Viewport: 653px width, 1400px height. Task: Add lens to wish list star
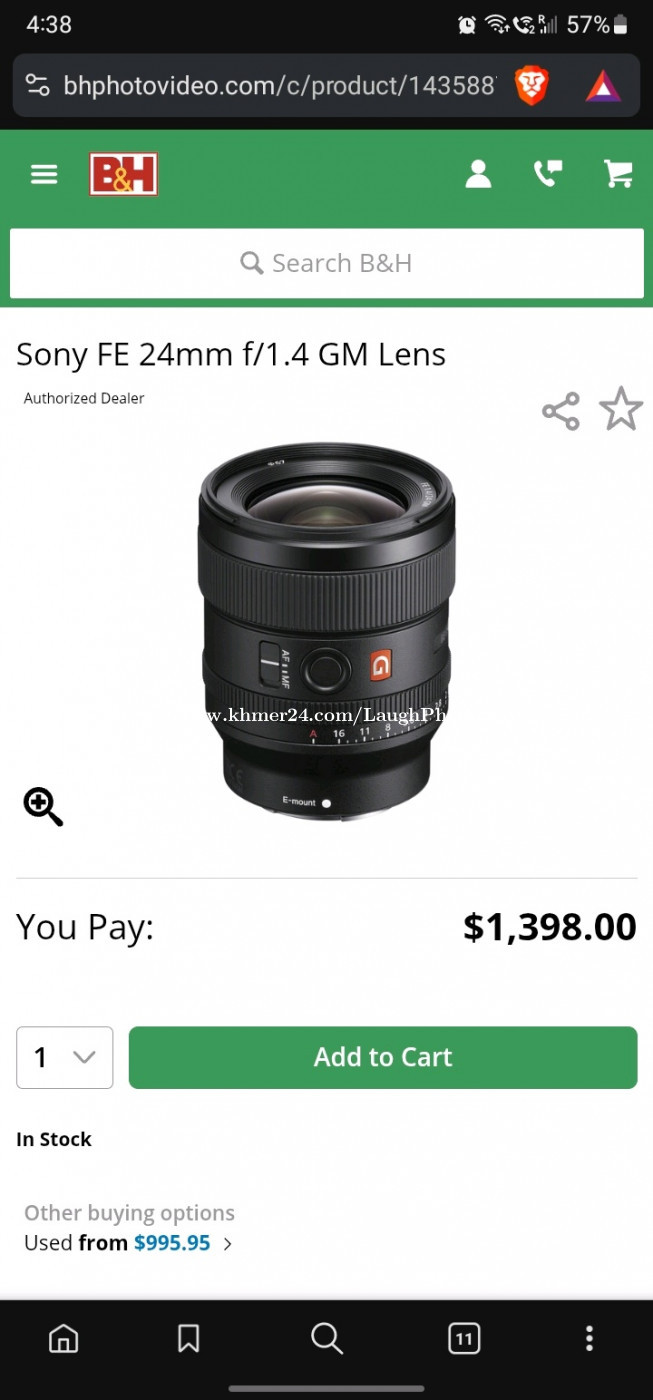(x=621, y=409)
